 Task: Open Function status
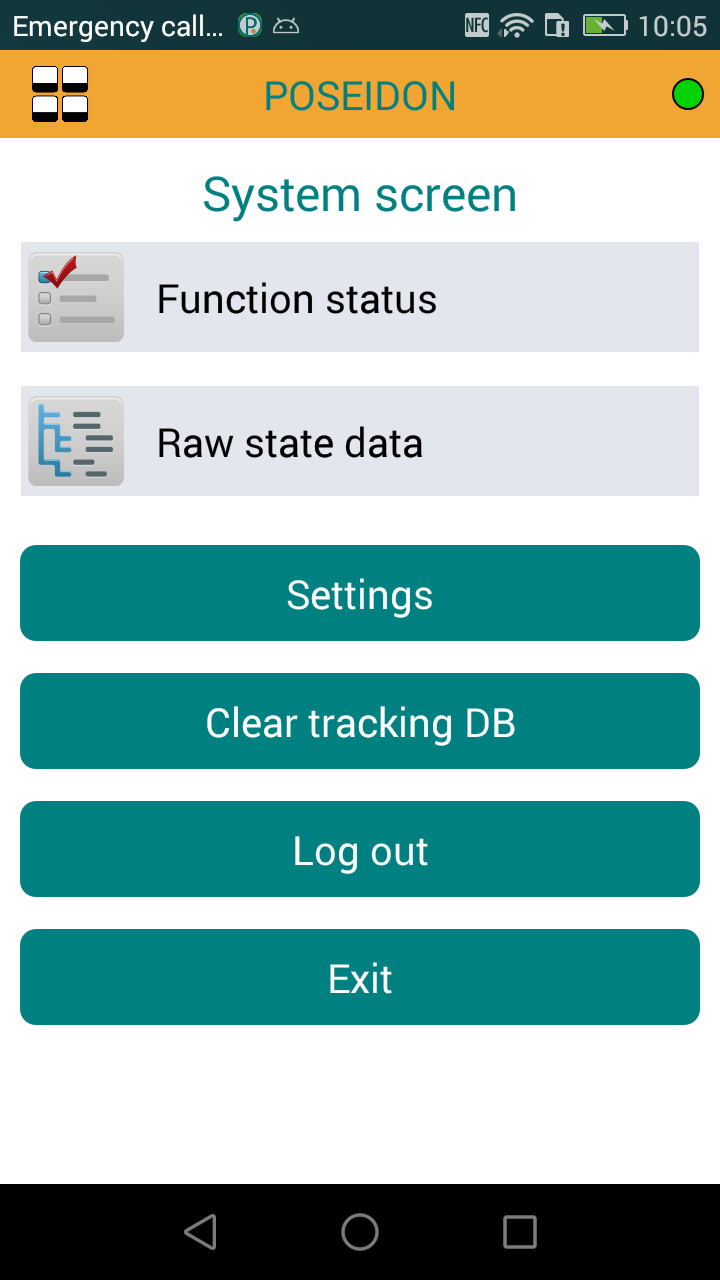point(360,298)
